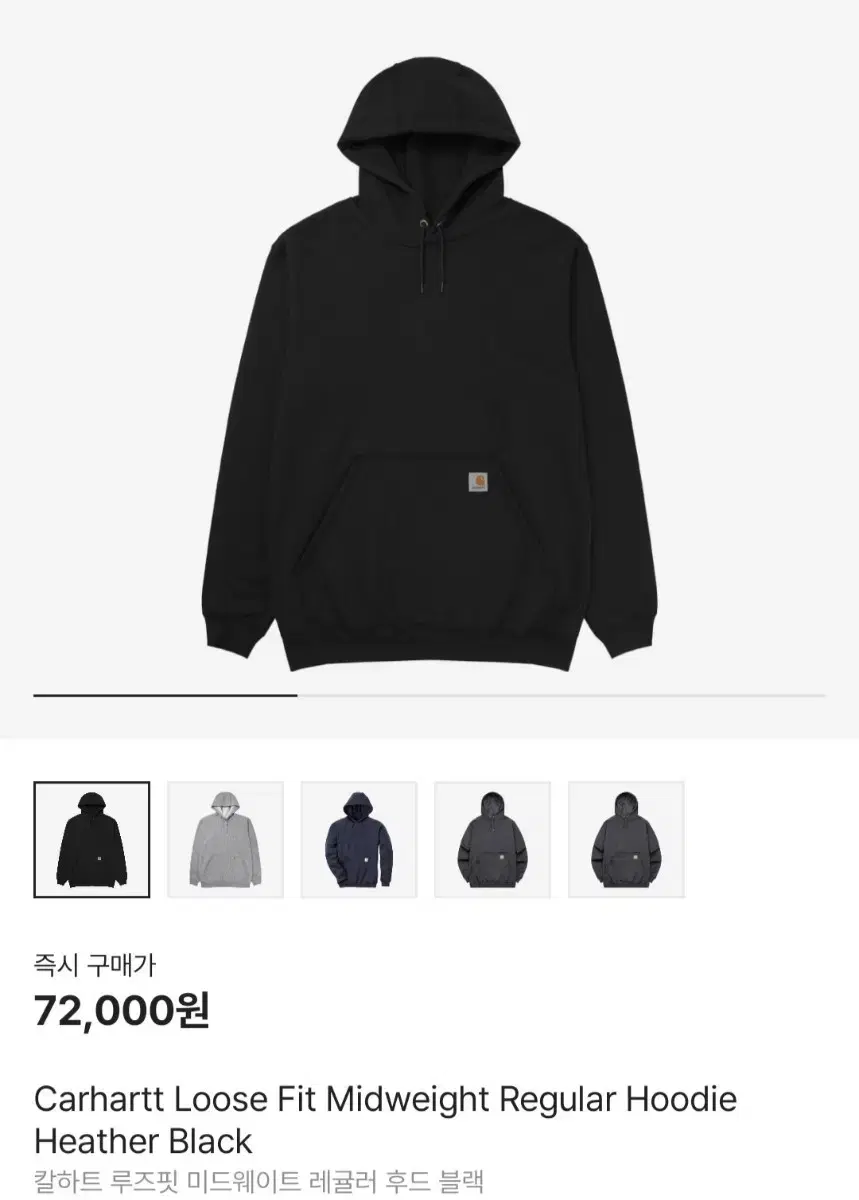This screenshot has height=1200, width=859.
Task: Select the last charcoal hoodie thumbnail
Action: (626, 838)
